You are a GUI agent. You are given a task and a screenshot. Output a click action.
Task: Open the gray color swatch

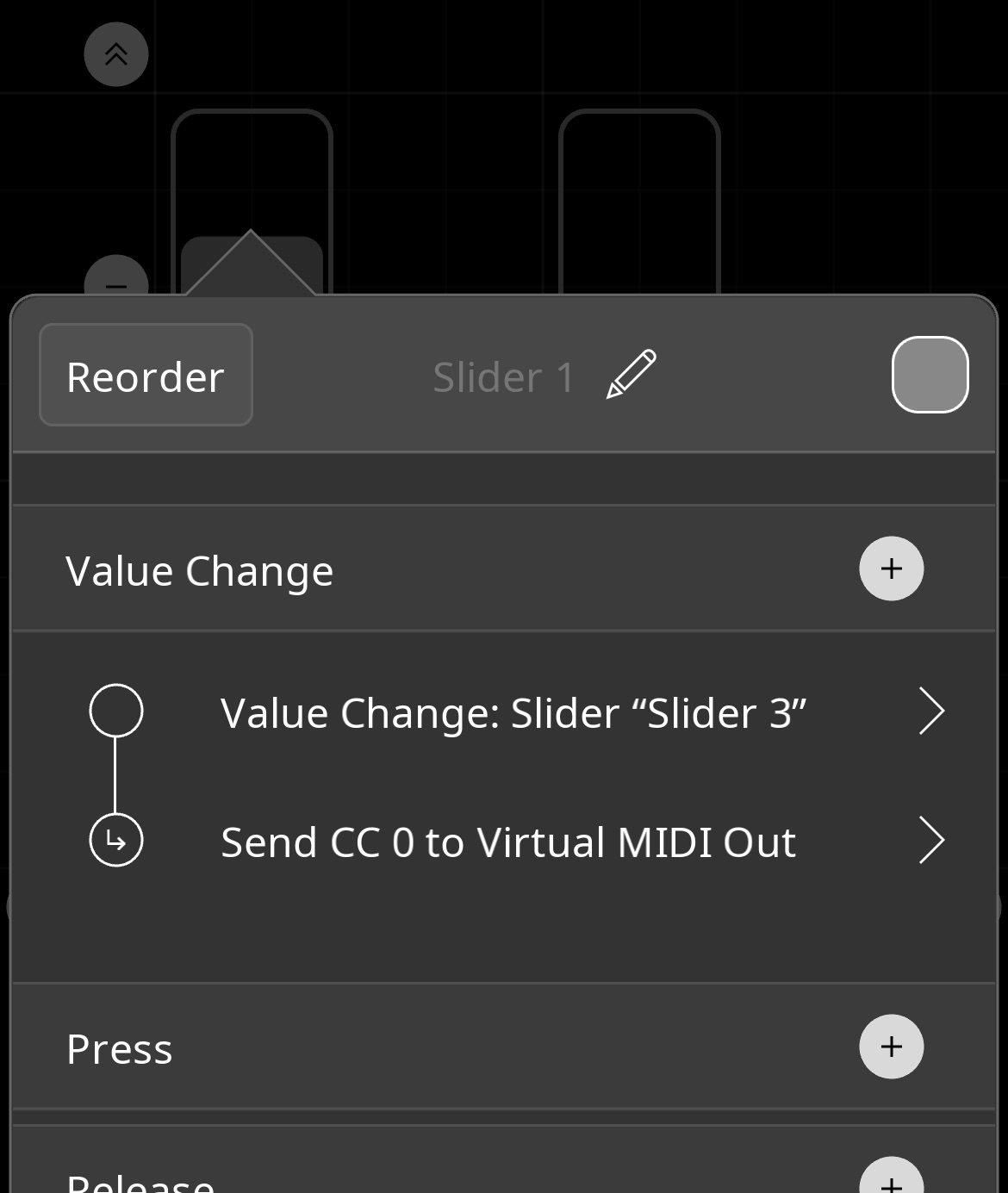[x=930, y=375]
